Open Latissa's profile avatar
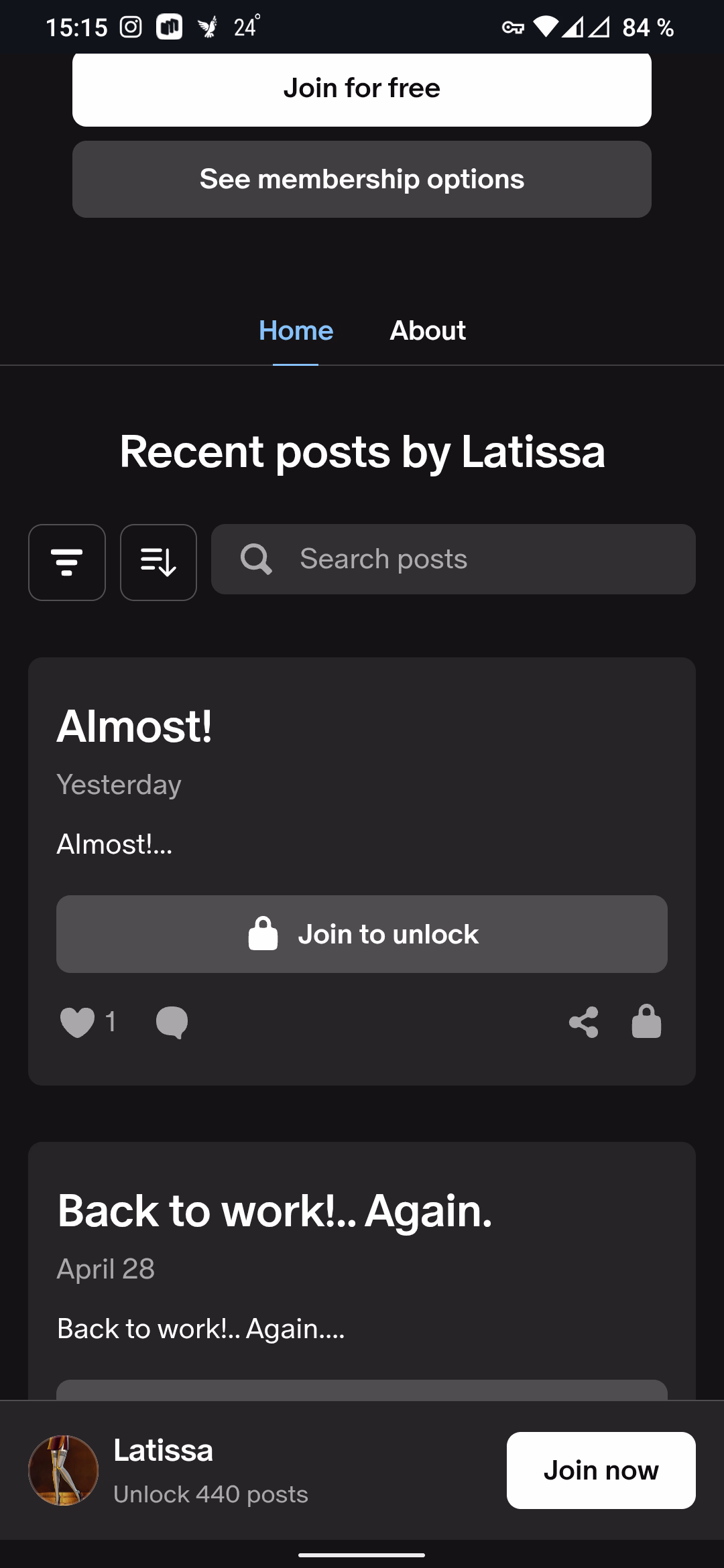 point(64,1470)
